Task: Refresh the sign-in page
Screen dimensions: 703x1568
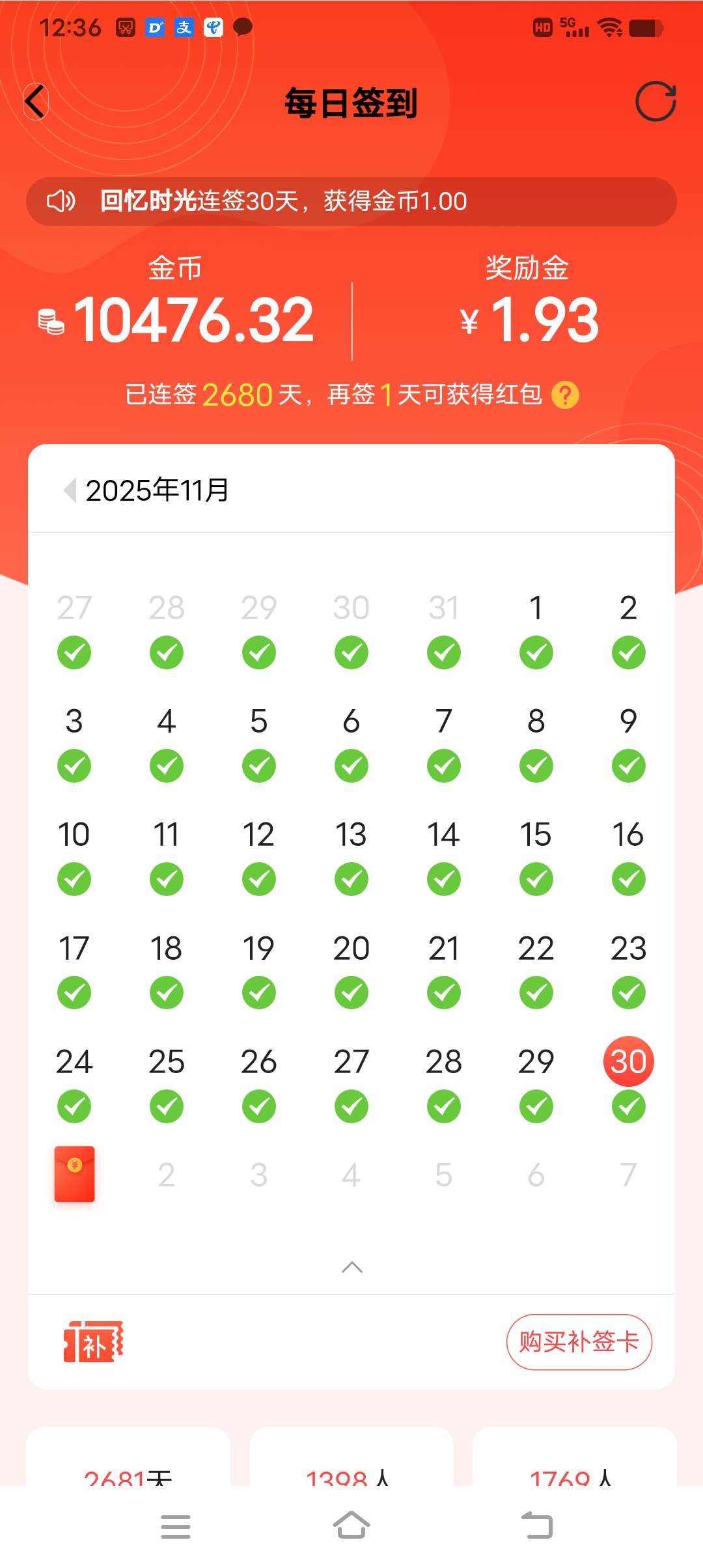Action: (655, 102)
